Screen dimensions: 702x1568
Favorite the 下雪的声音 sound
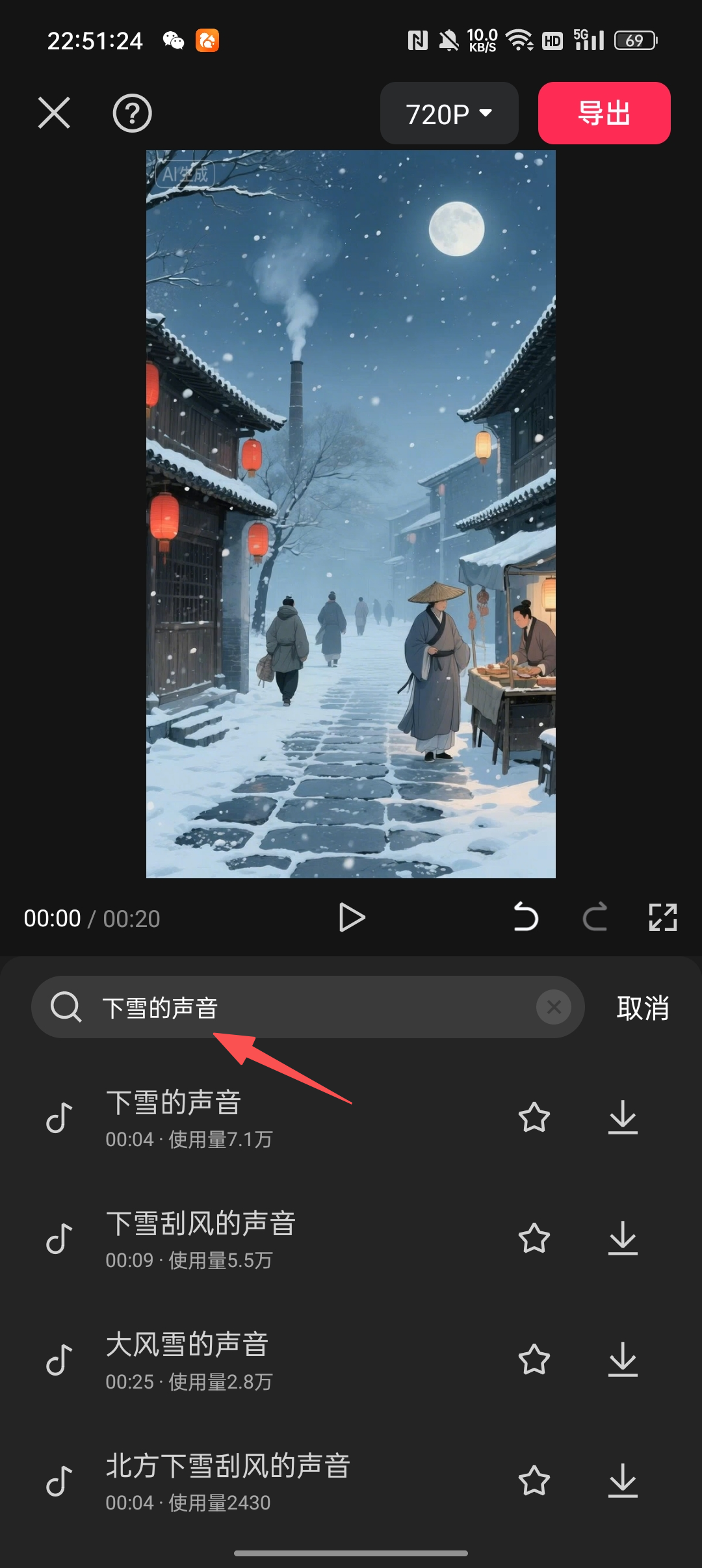534,1117
